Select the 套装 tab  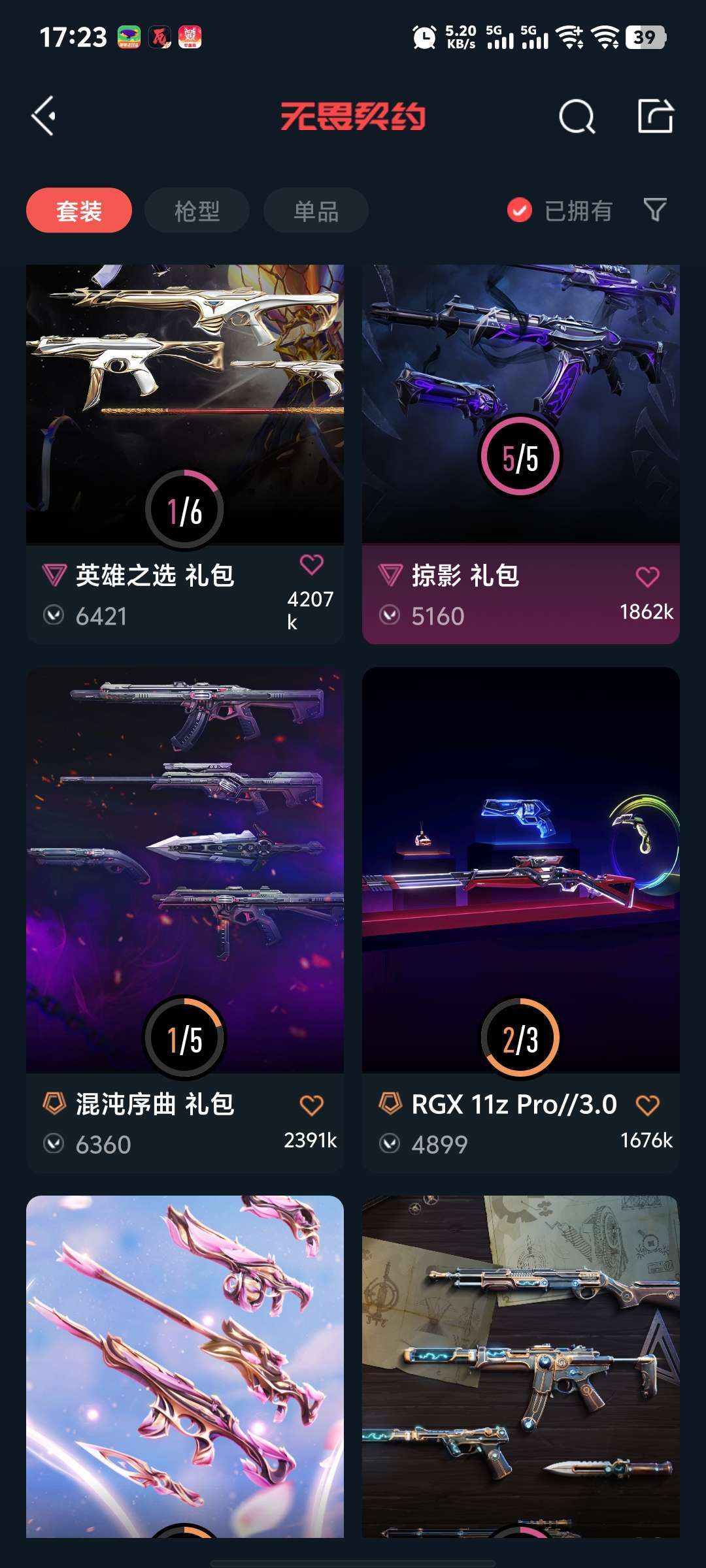79,210
